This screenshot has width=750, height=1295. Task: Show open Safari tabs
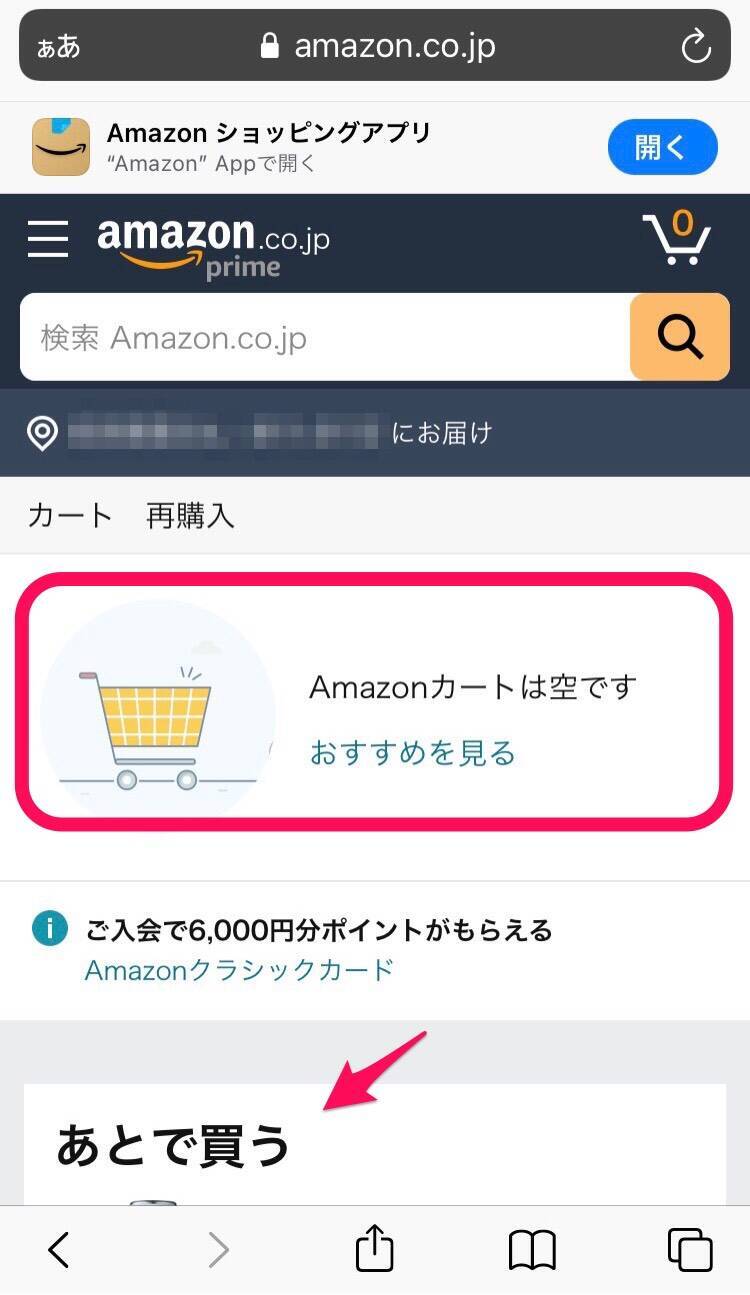(x=690, y=1249)
